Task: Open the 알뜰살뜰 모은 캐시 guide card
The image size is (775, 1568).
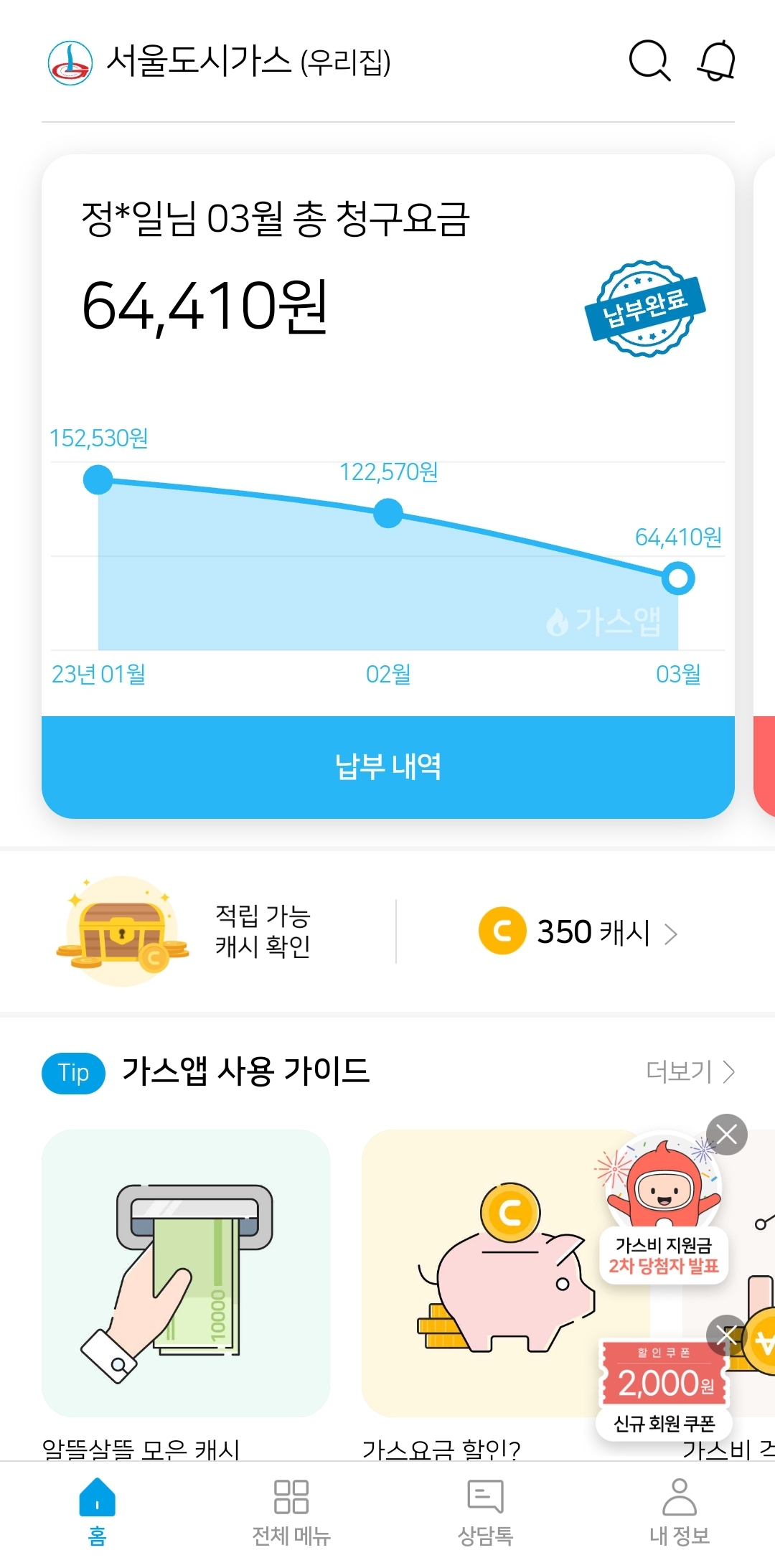Action: click(x=186, y=1272)
